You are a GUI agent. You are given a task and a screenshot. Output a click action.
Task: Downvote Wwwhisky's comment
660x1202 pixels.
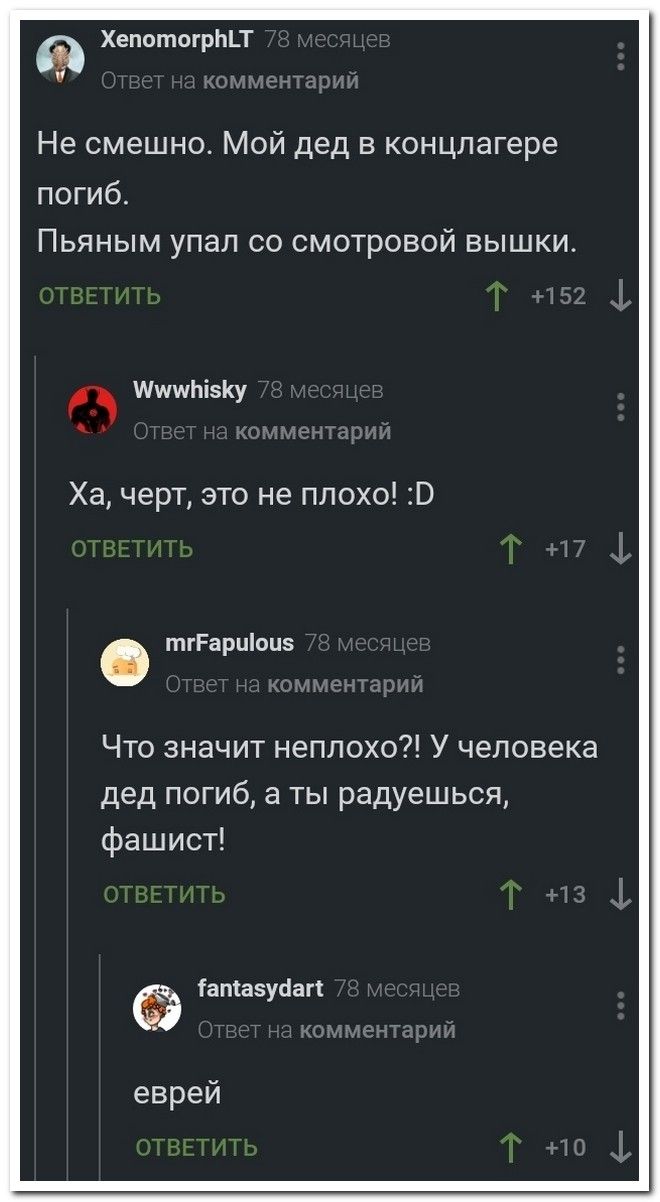621,549
